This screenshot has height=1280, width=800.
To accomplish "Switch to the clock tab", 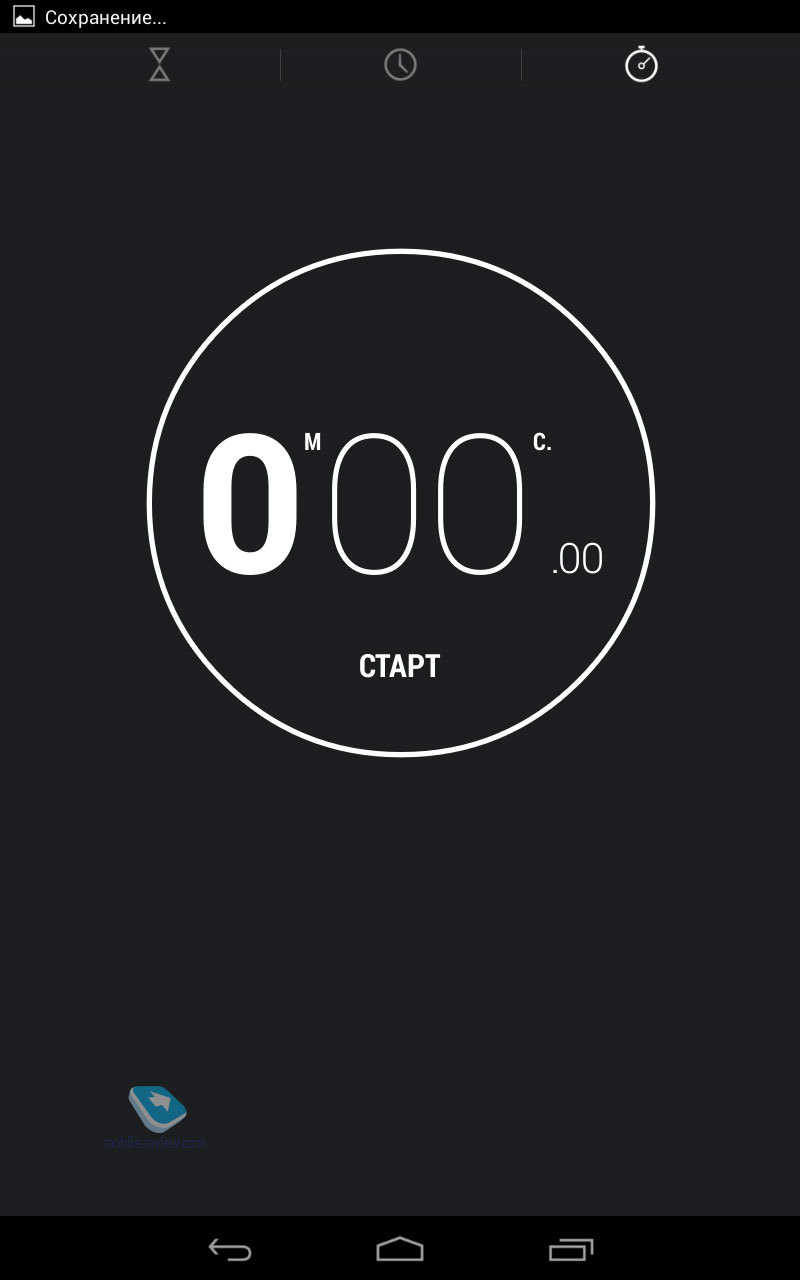I will coord(400,65).
